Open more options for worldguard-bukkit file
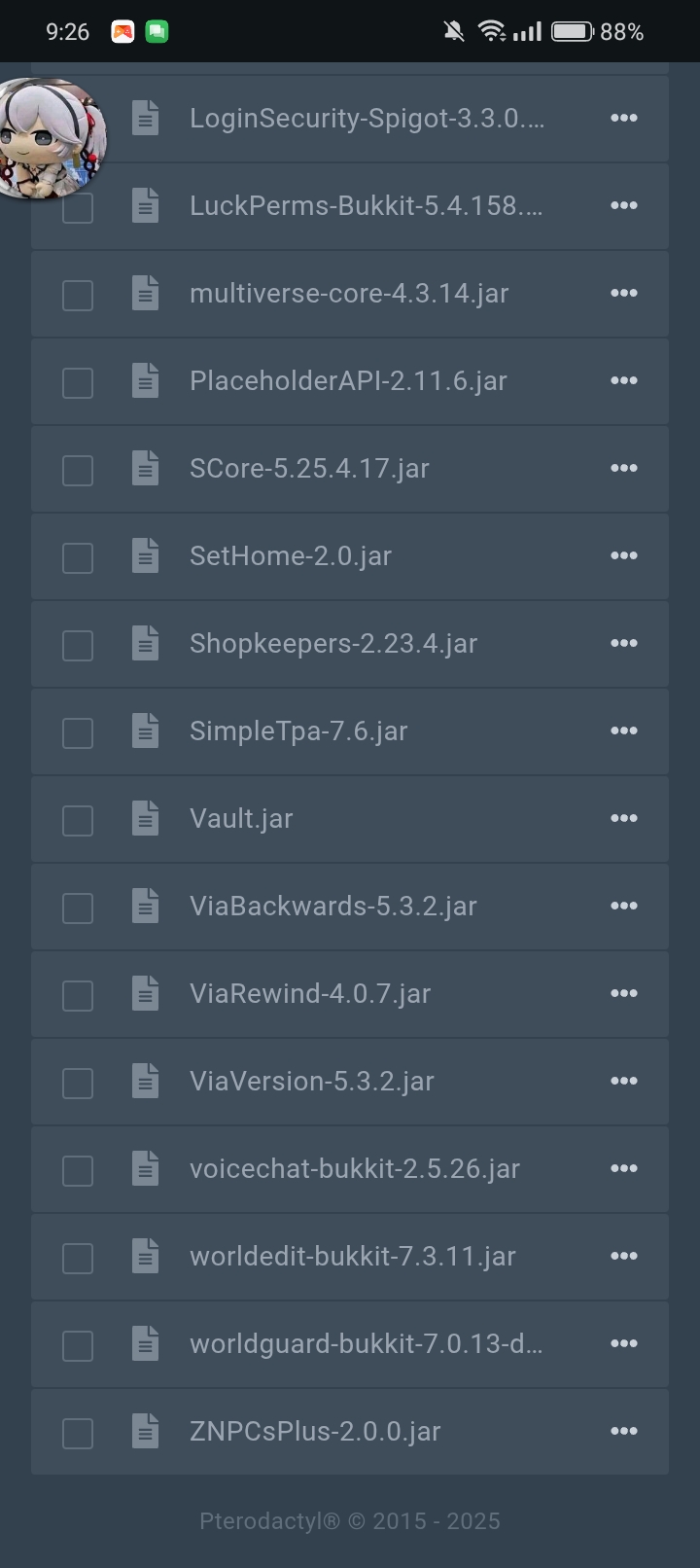The height and width of the screenshot is (1568, 700). click(x=623, y=1344)
